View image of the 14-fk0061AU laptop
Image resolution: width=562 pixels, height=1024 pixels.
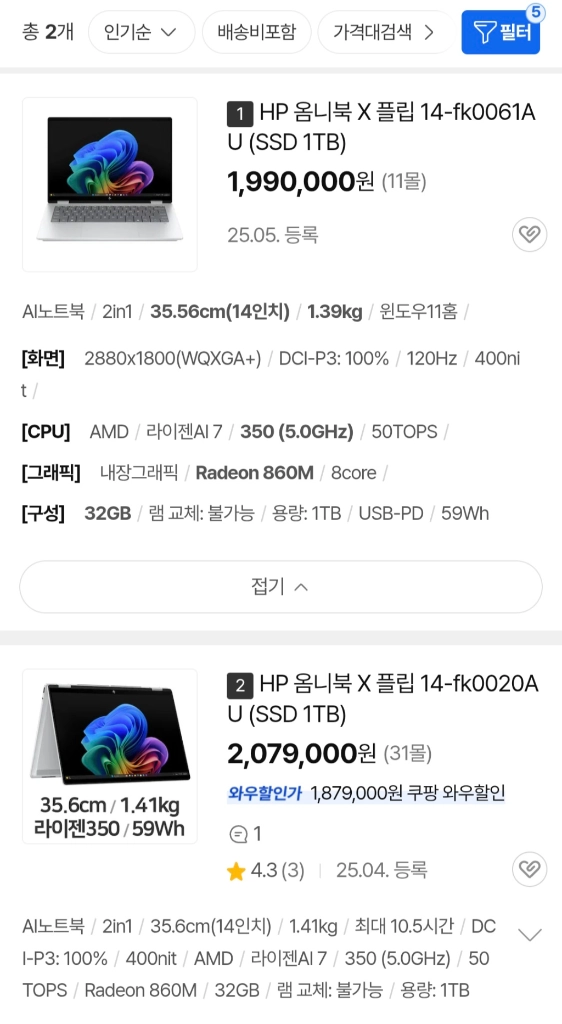click(x=110, y=185)
